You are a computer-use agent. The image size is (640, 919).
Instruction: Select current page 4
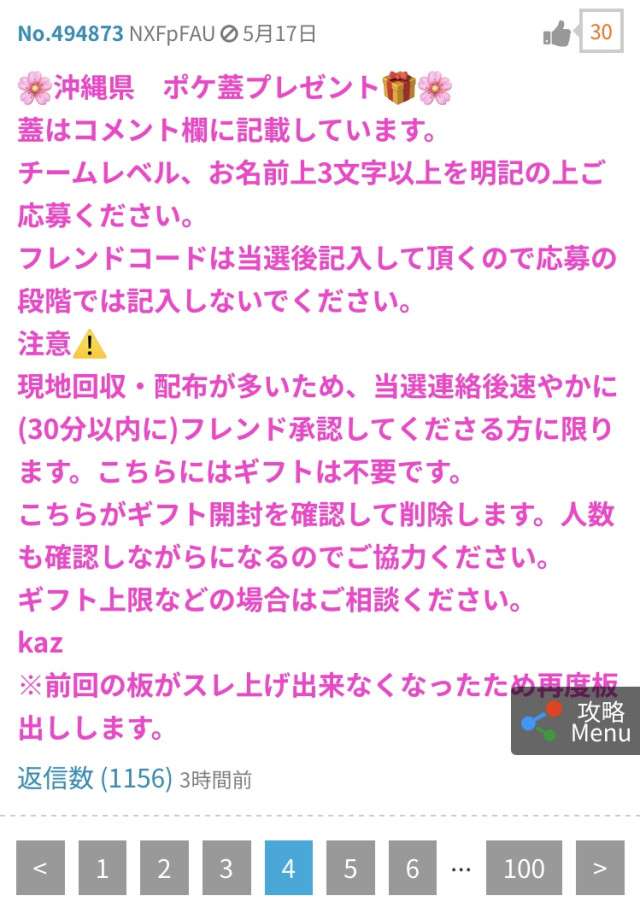(288, 868)
